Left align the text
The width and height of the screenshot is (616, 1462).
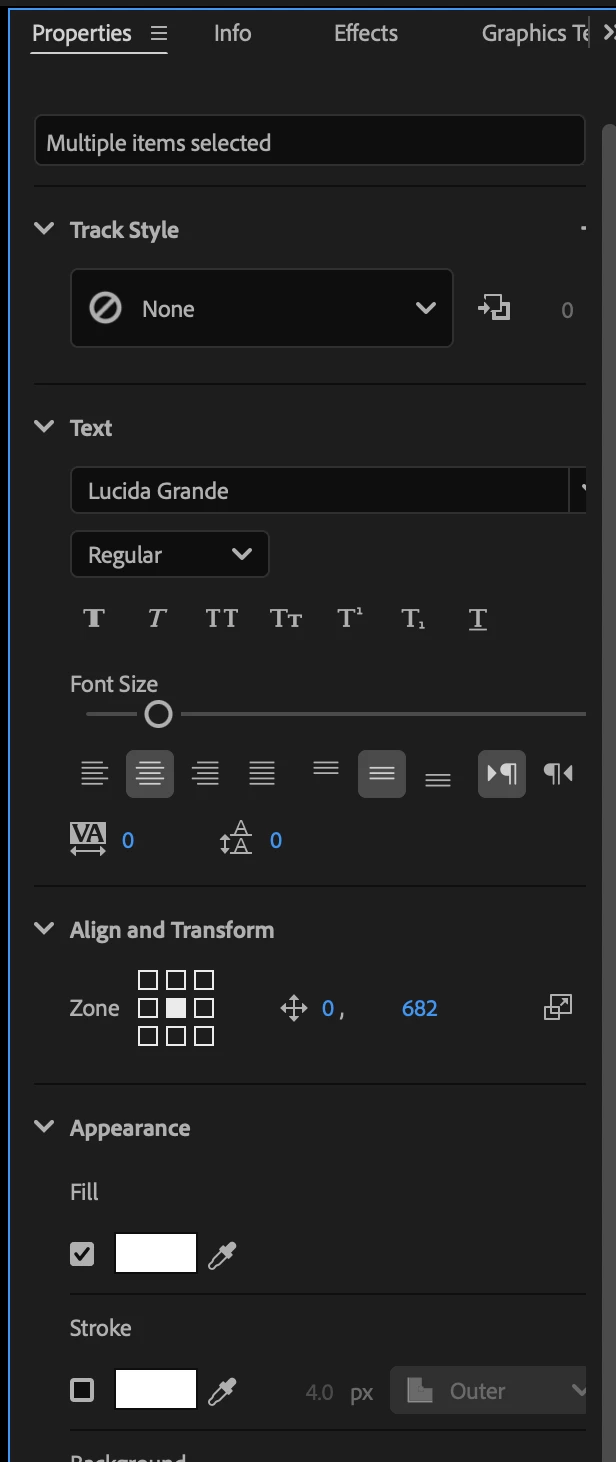pyautogui.click(x=94, y=774)
